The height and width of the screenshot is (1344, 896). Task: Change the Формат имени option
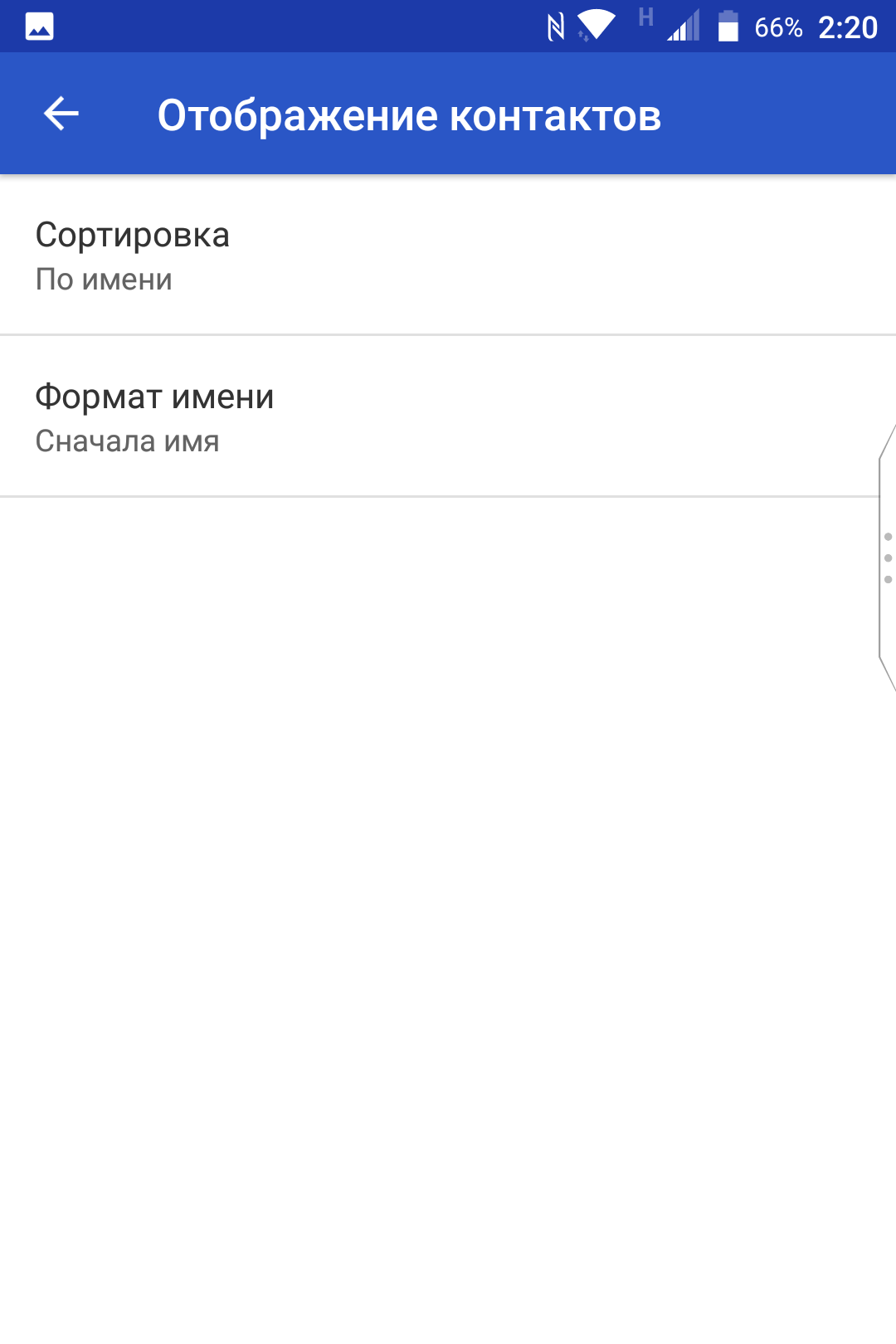448,417
